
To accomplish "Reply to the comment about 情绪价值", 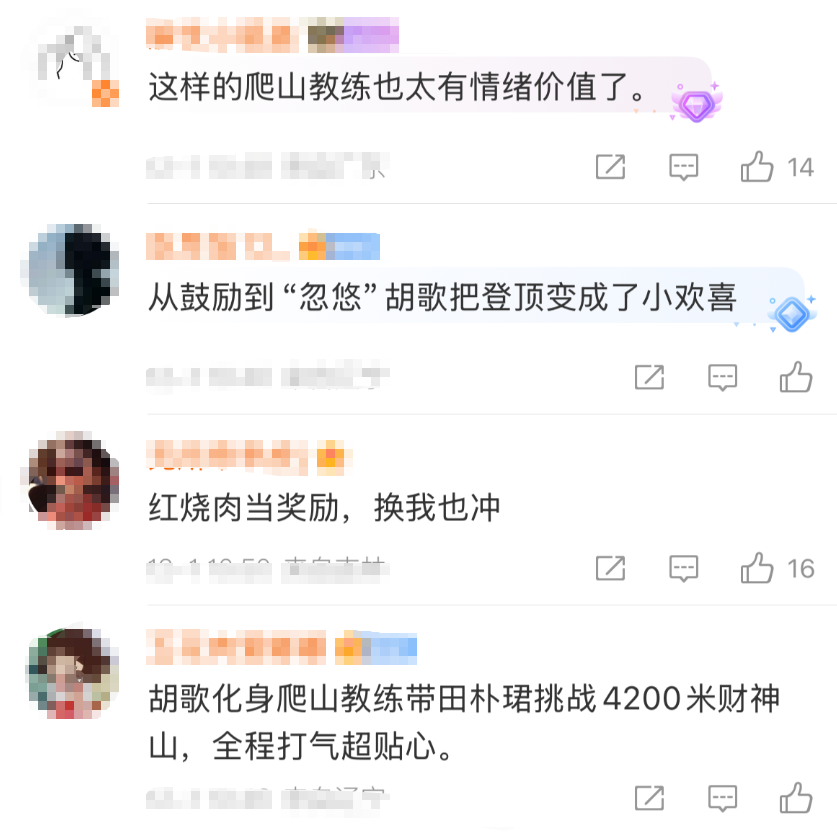I will click(683, 167).
